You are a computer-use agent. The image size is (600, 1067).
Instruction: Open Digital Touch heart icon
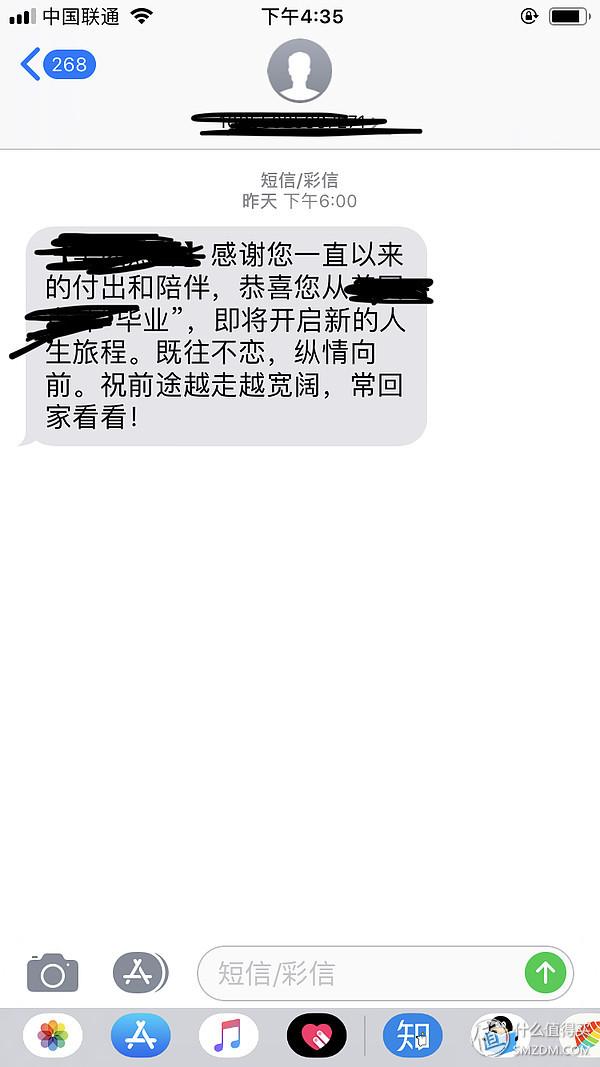pyautogui.click(x=316, y=1036)
